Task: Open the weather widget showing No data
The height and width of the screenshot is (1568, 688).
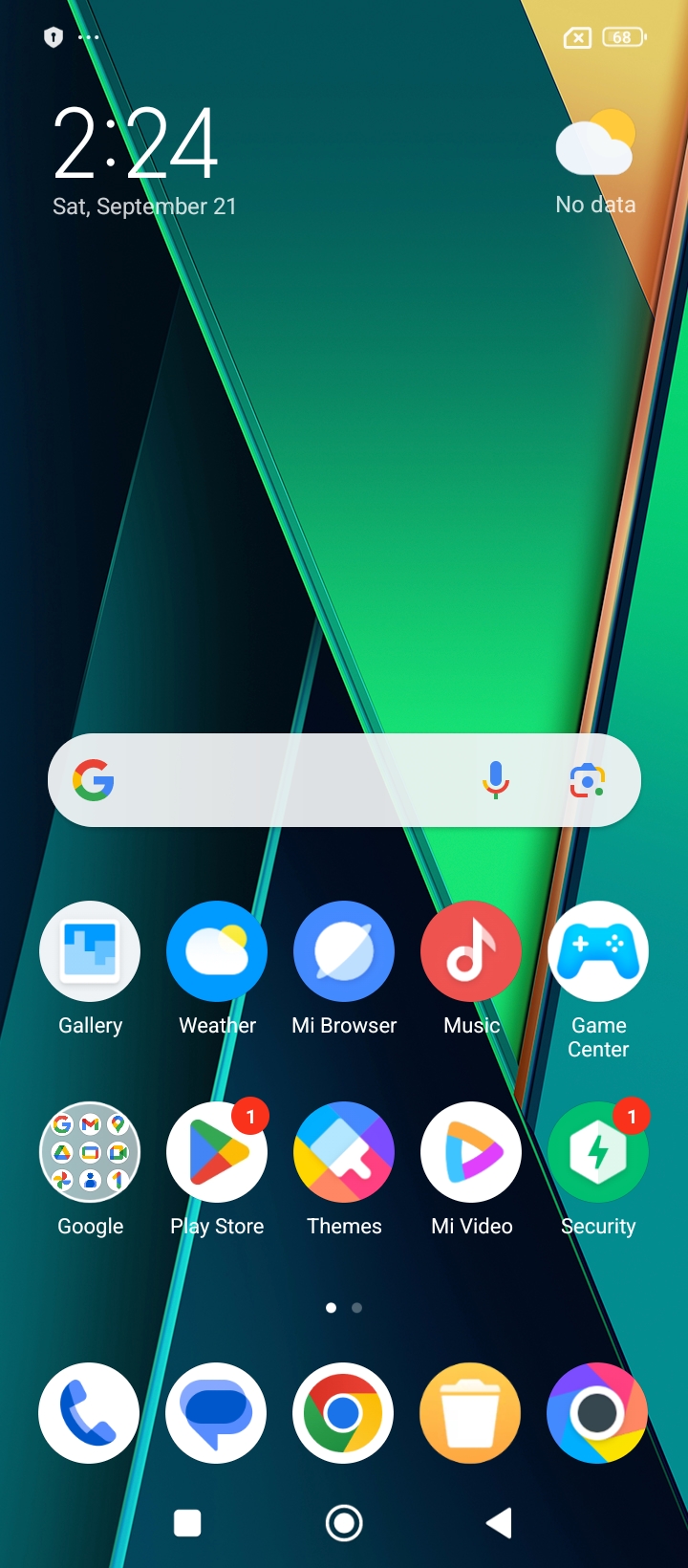Action: 595,164
